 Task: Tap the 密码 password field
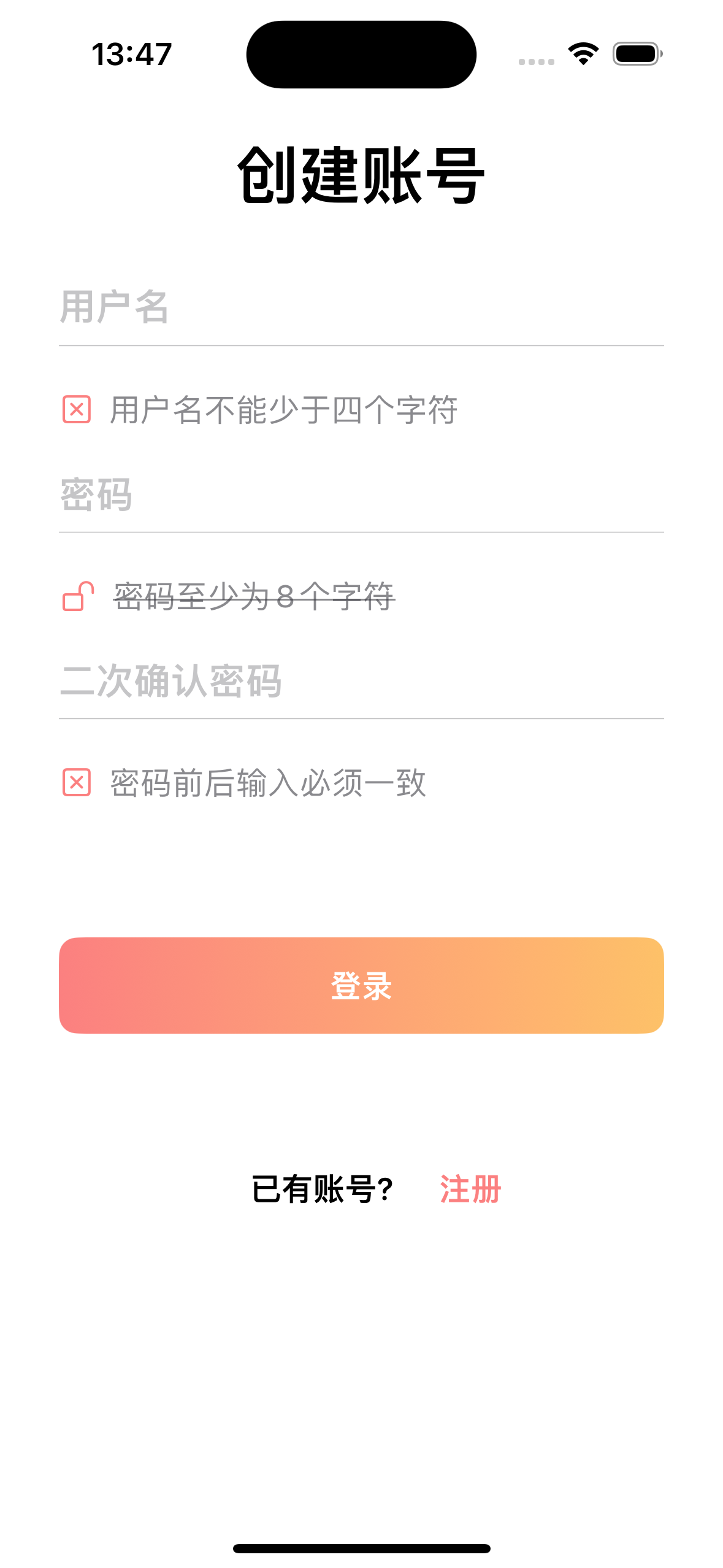coord(361,494)
